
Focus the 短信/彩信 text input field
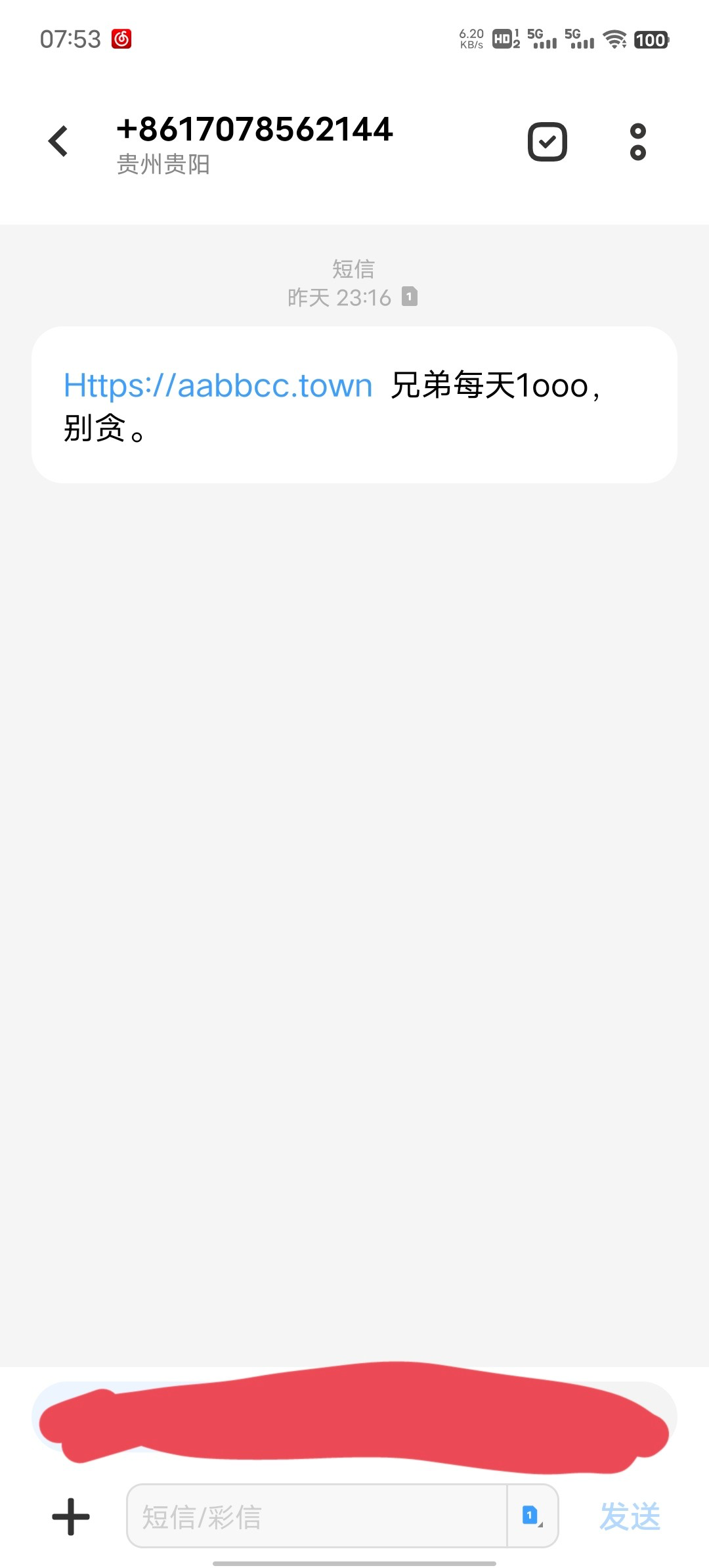point(316,1516)
